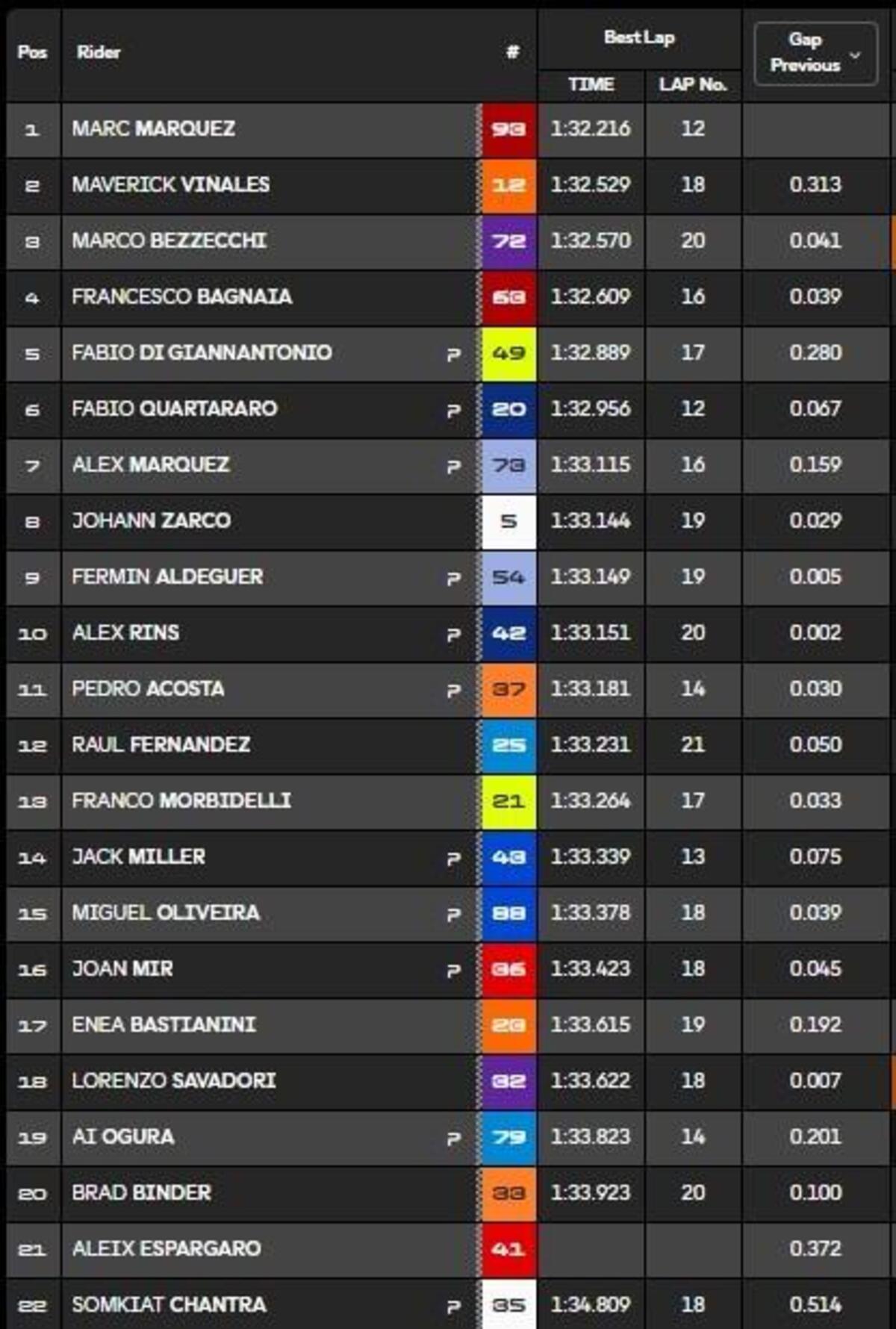This screenshot has width=896, height=1329.
Task: Open the Gap Previous dropdown
Action: click(x=815, y=53)
